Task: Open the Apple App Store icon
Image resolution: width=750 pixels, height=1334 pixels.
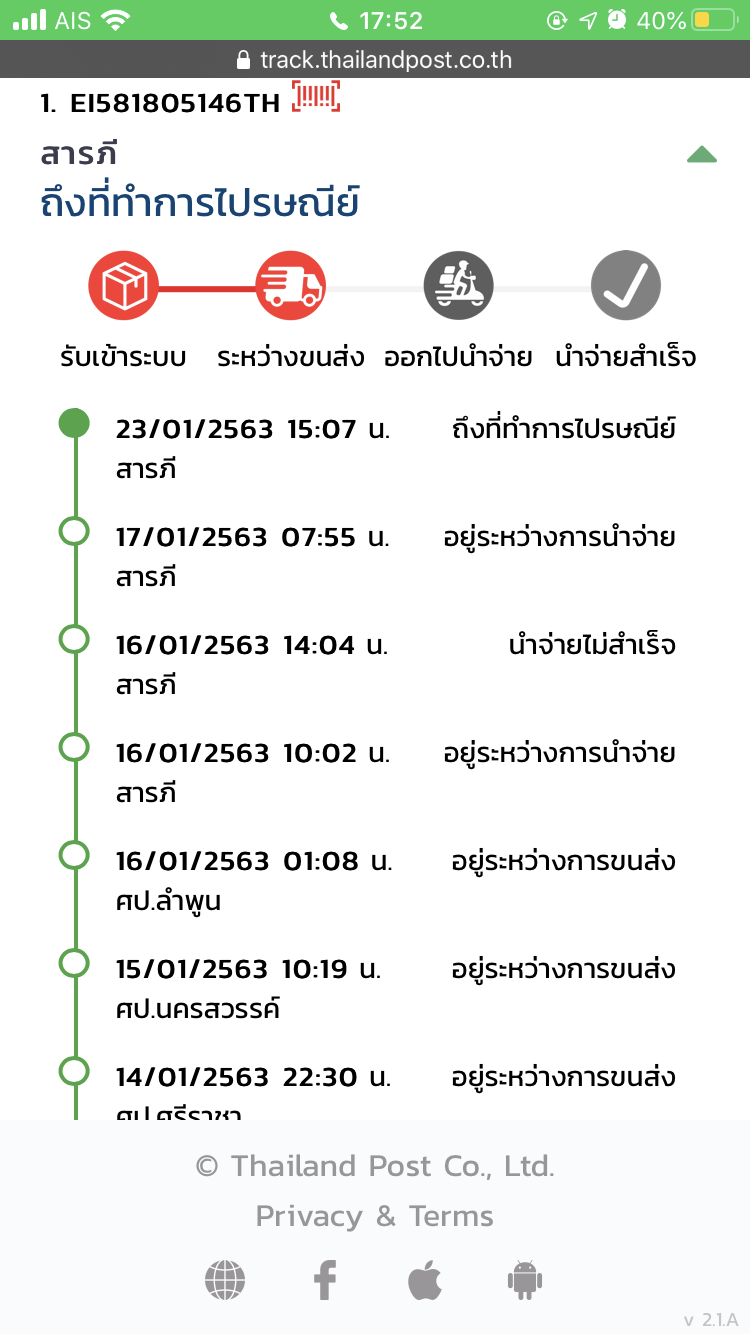Action: tap(425, 1279)
